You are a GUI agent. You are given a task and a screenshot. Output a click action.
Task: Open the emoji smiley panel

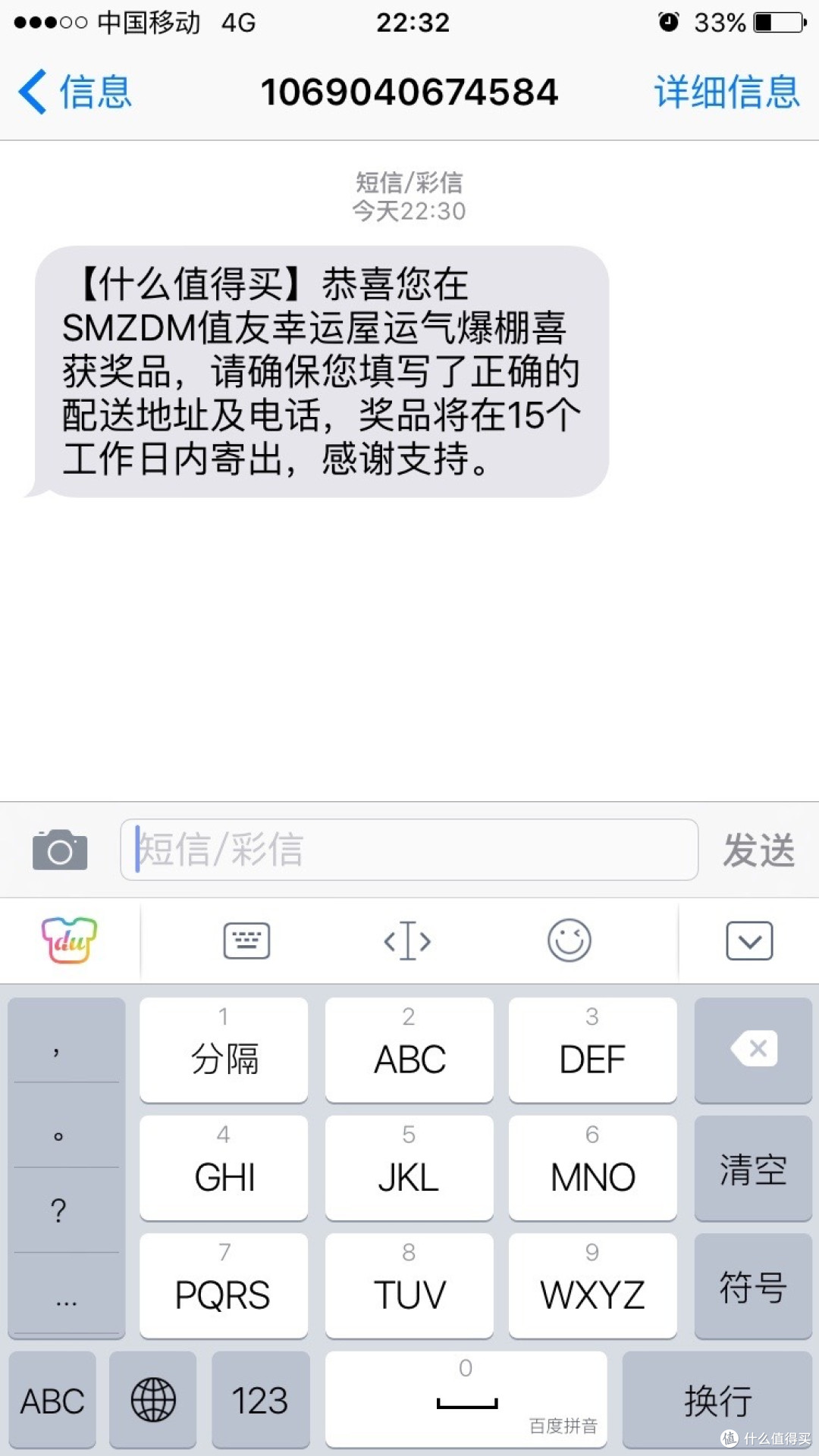coord(569,941)
